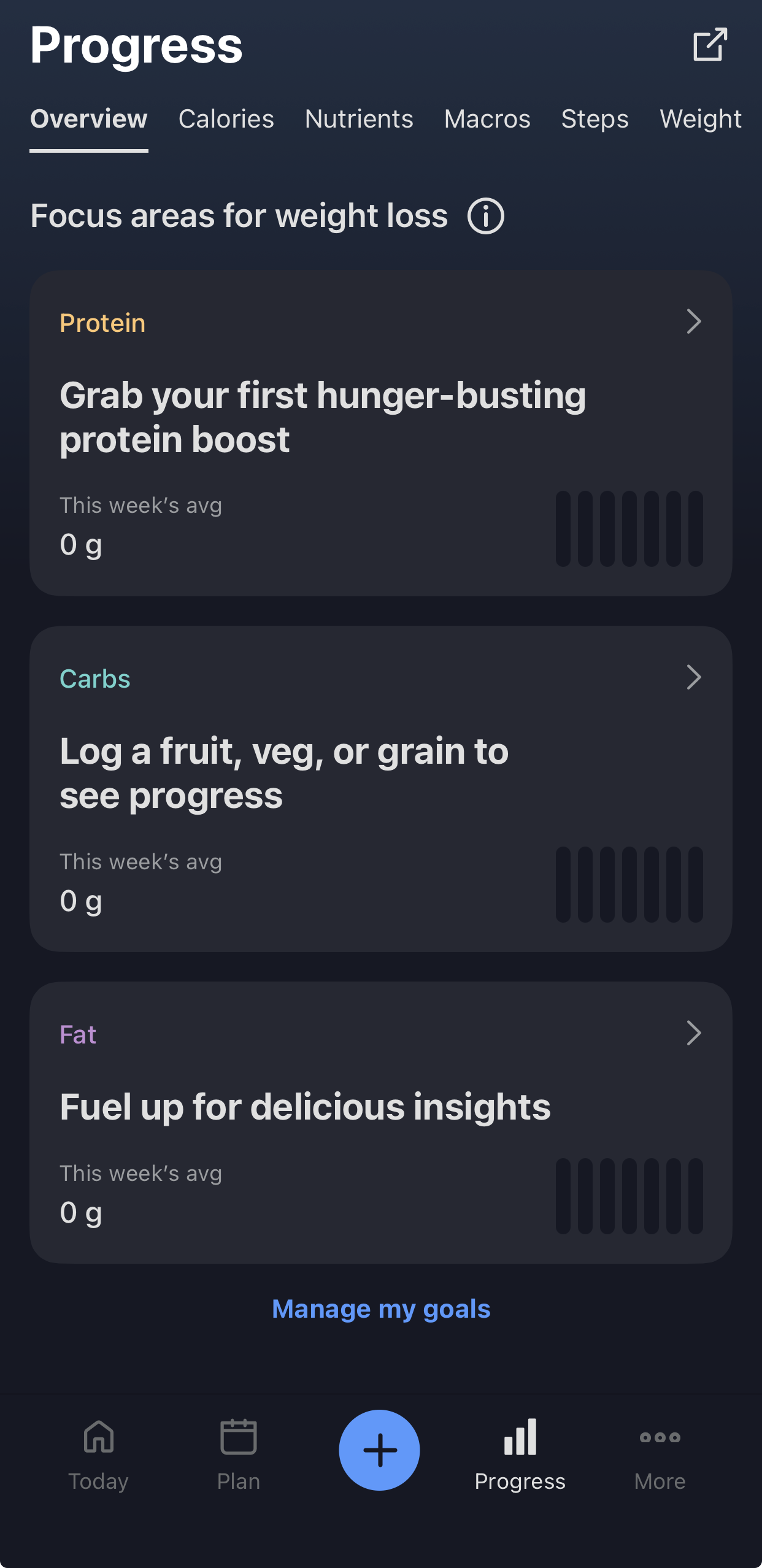The image size is (762, 1568).
Task: Open the Fat focus card
Action: pos(380,1122)
